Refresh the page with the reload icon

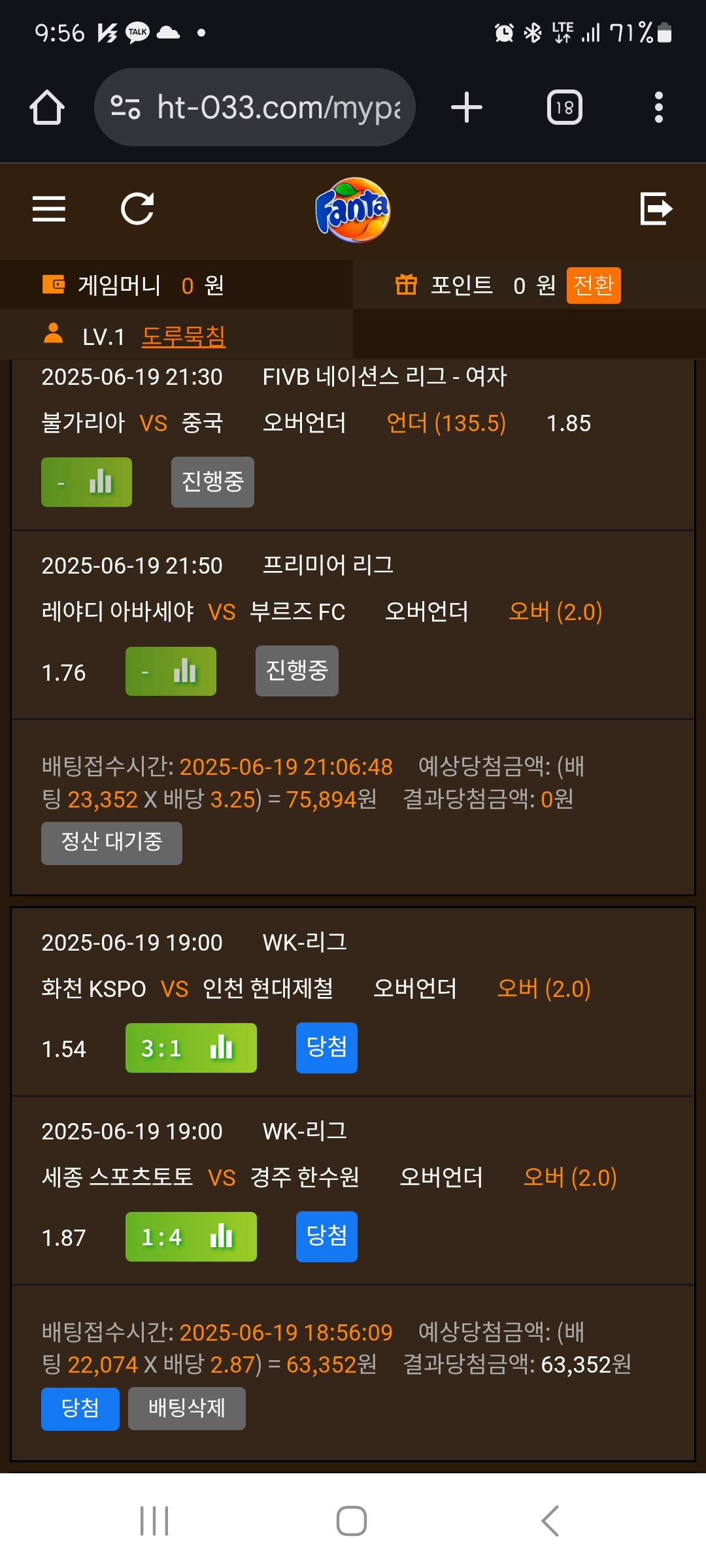click(x=137, y=209)
